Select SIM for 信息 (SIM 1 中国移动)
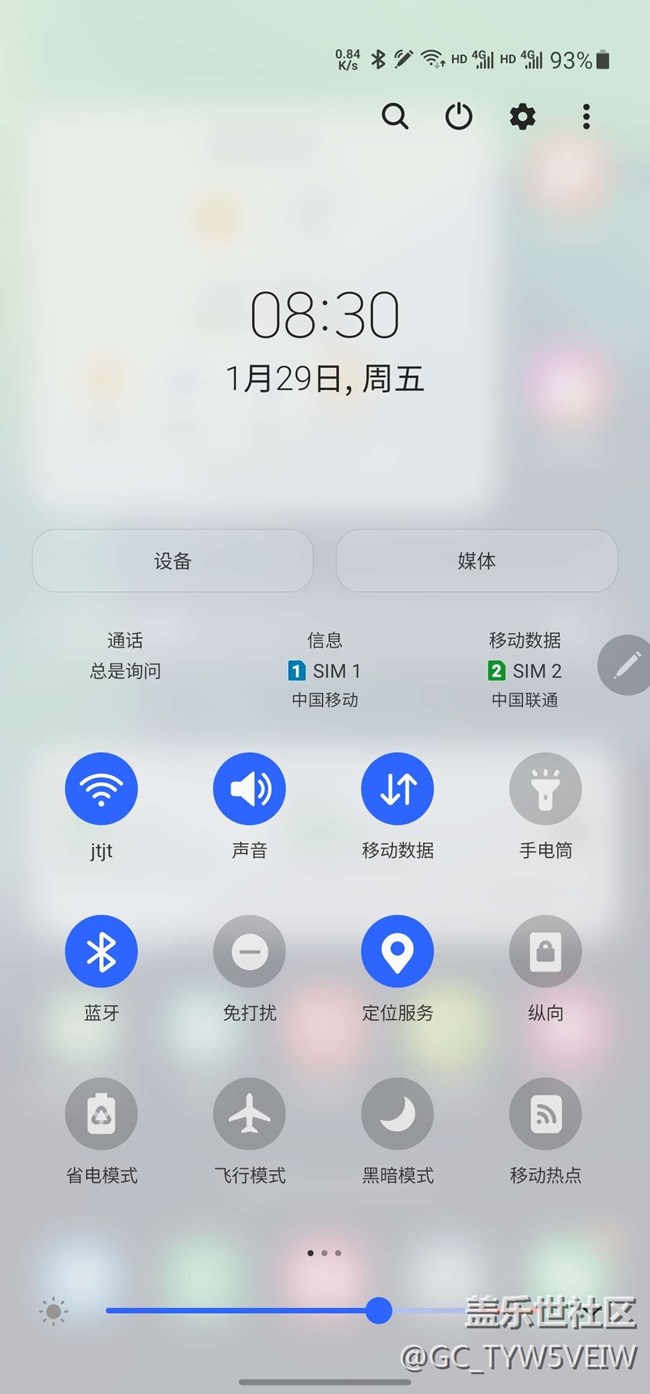650x1394 pixels. pos(325,670)
